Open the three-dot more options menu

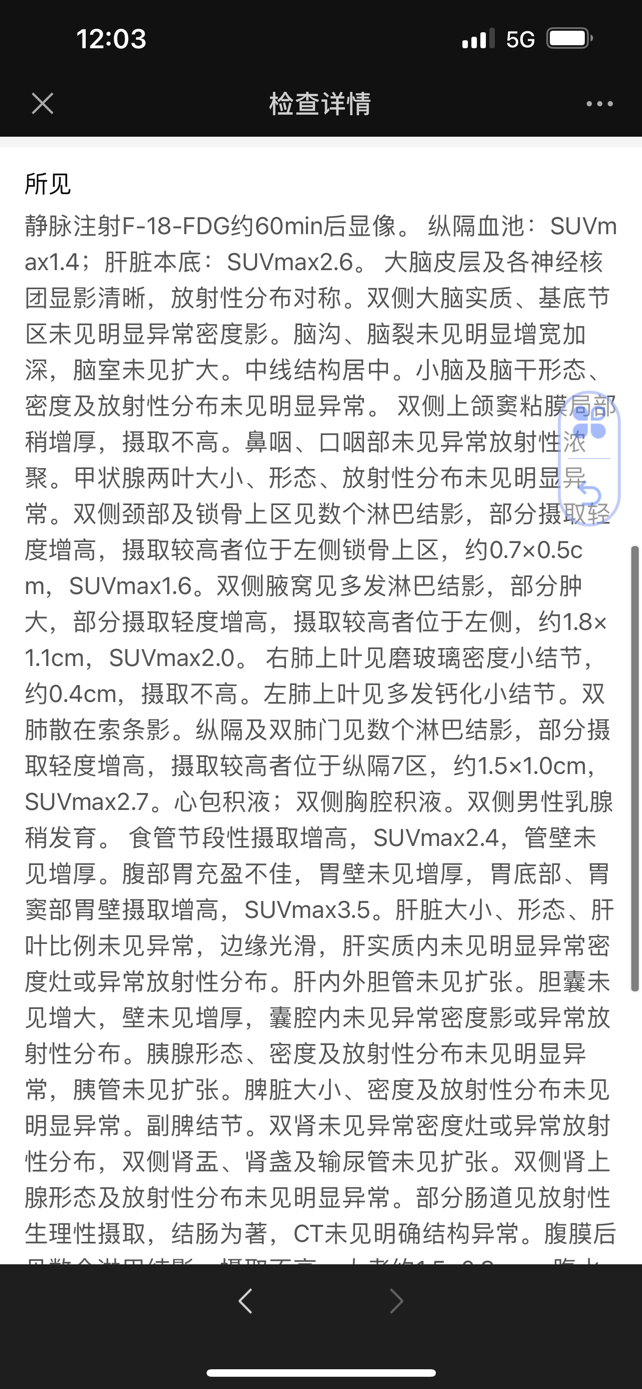coord(599,103)
